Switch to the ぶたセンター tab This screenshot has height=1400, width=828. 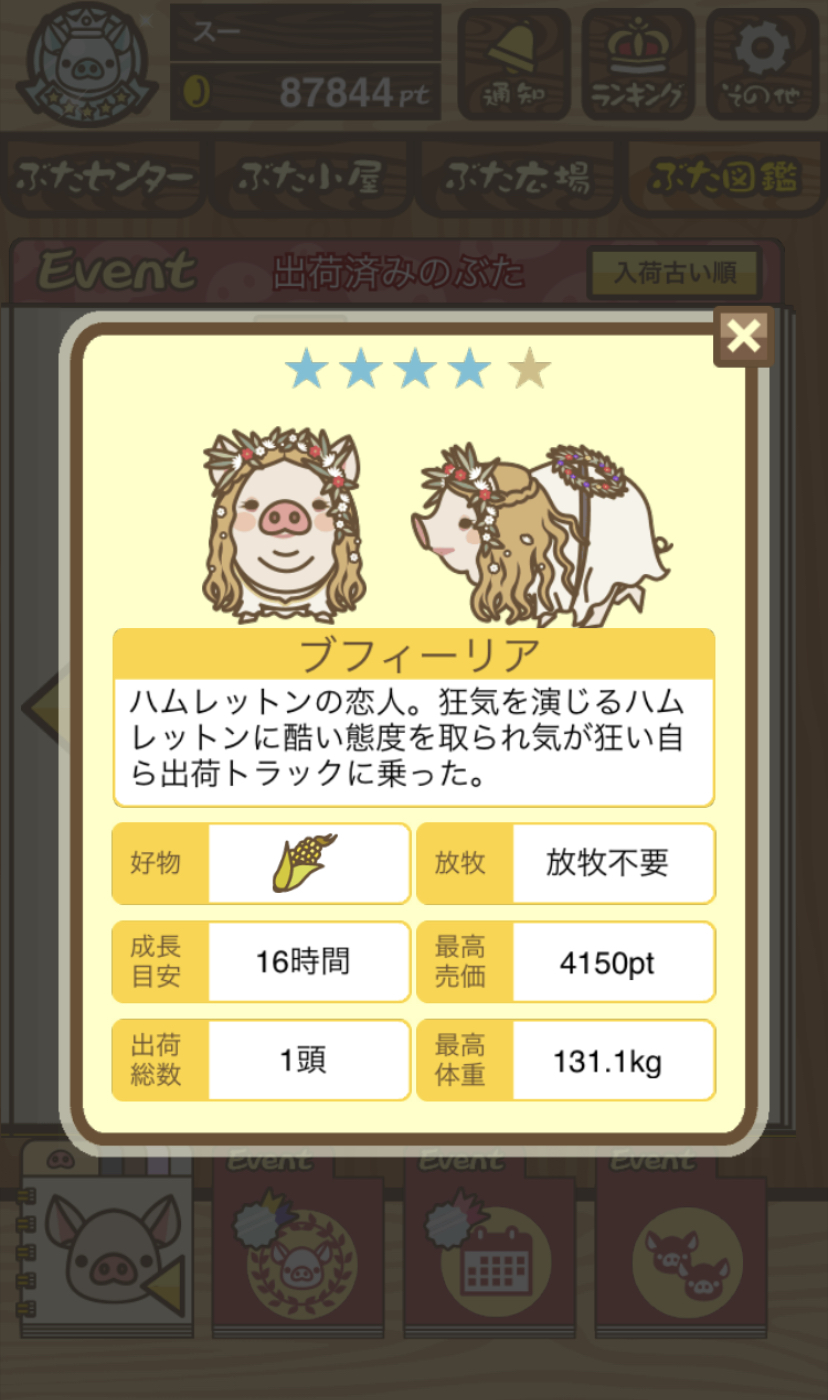click(x=104, y=179)
